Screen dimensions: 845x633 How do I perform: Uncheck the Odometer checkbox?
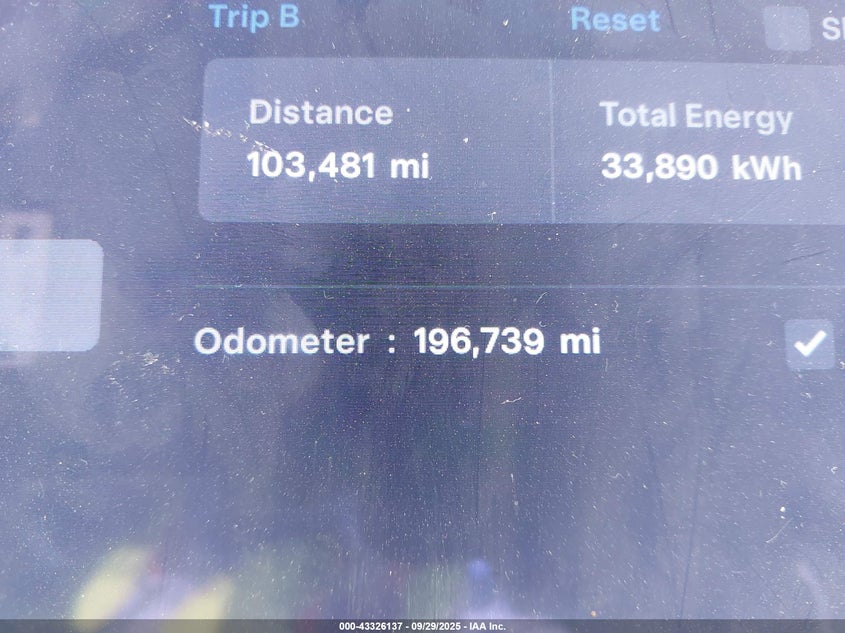point(809,345)
